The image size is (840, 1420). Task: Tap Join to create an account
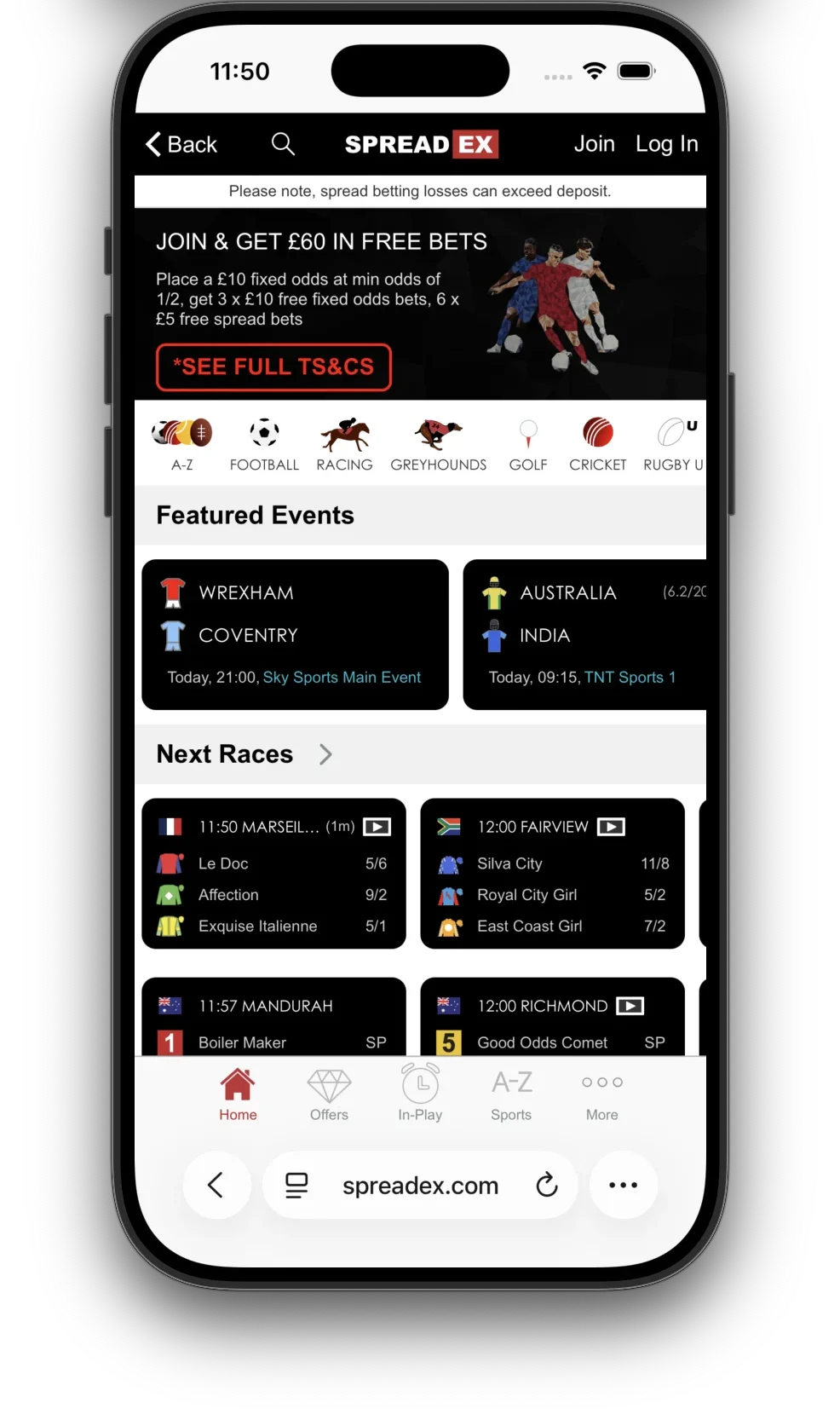pos(594,144)
